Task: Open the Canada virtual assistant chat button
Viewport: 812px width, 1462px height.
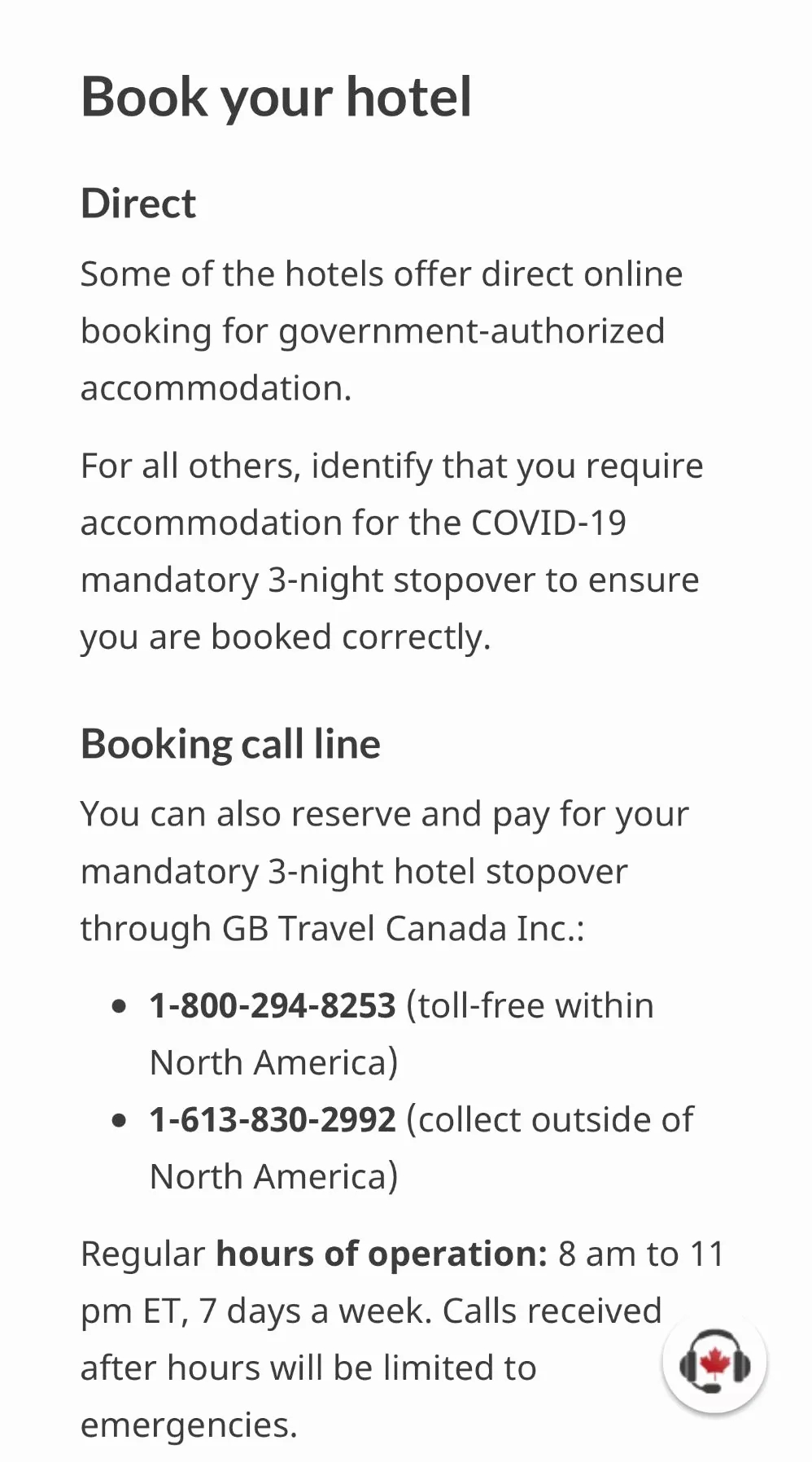Action: point(714,1361)
